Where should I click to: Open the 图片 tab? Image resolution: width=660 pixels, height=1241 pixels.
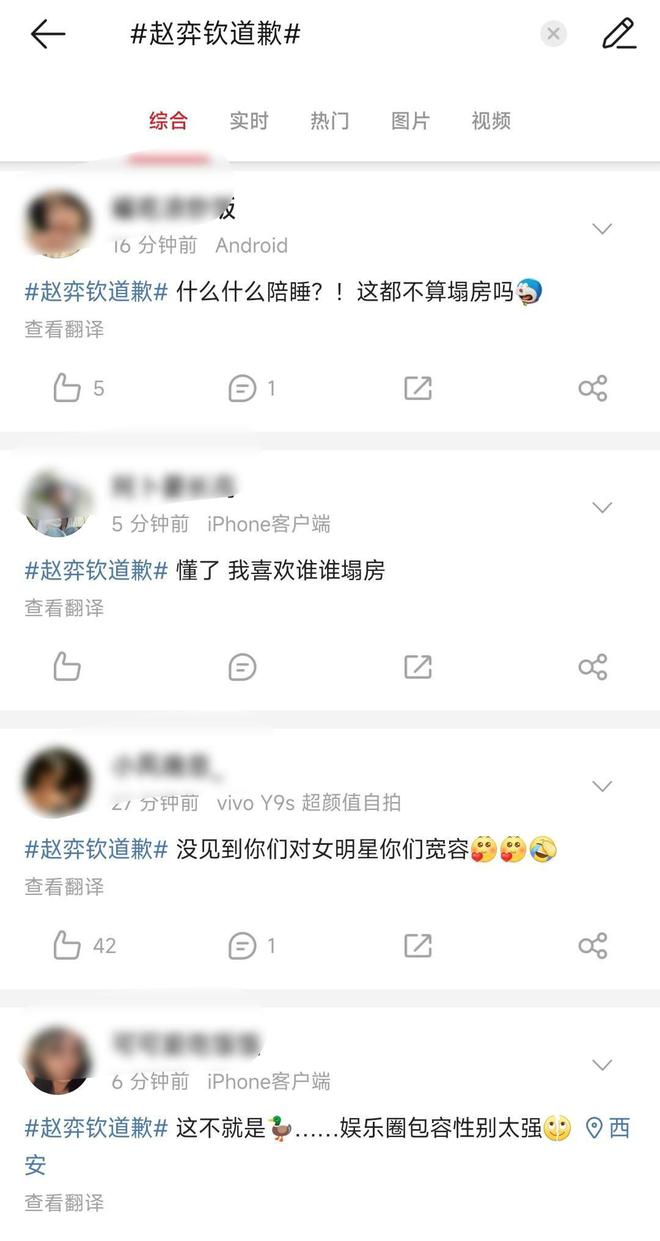410,121
